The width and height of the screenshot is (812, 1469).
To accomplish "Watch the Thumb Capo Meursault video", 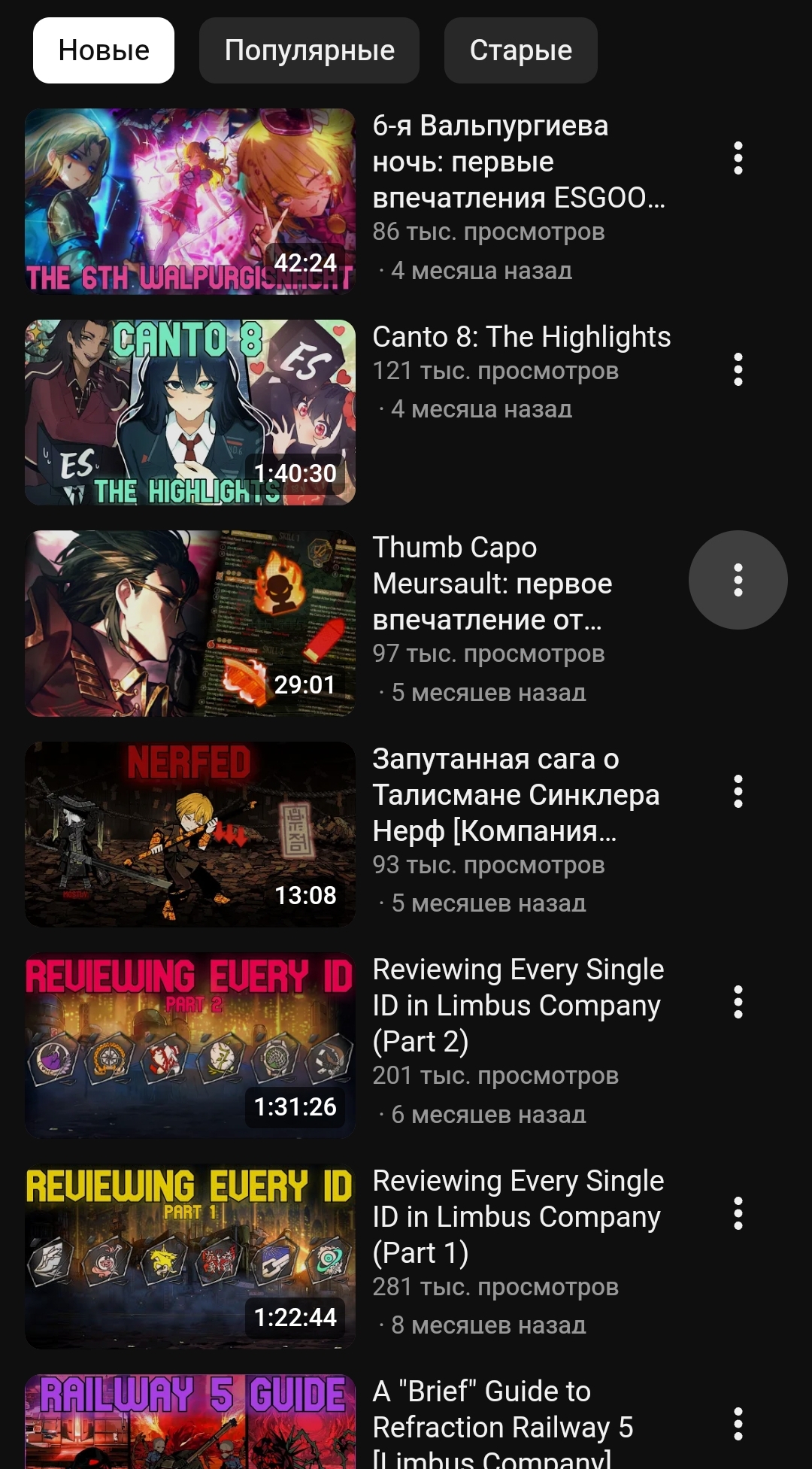I will click(x=190, y=624).
